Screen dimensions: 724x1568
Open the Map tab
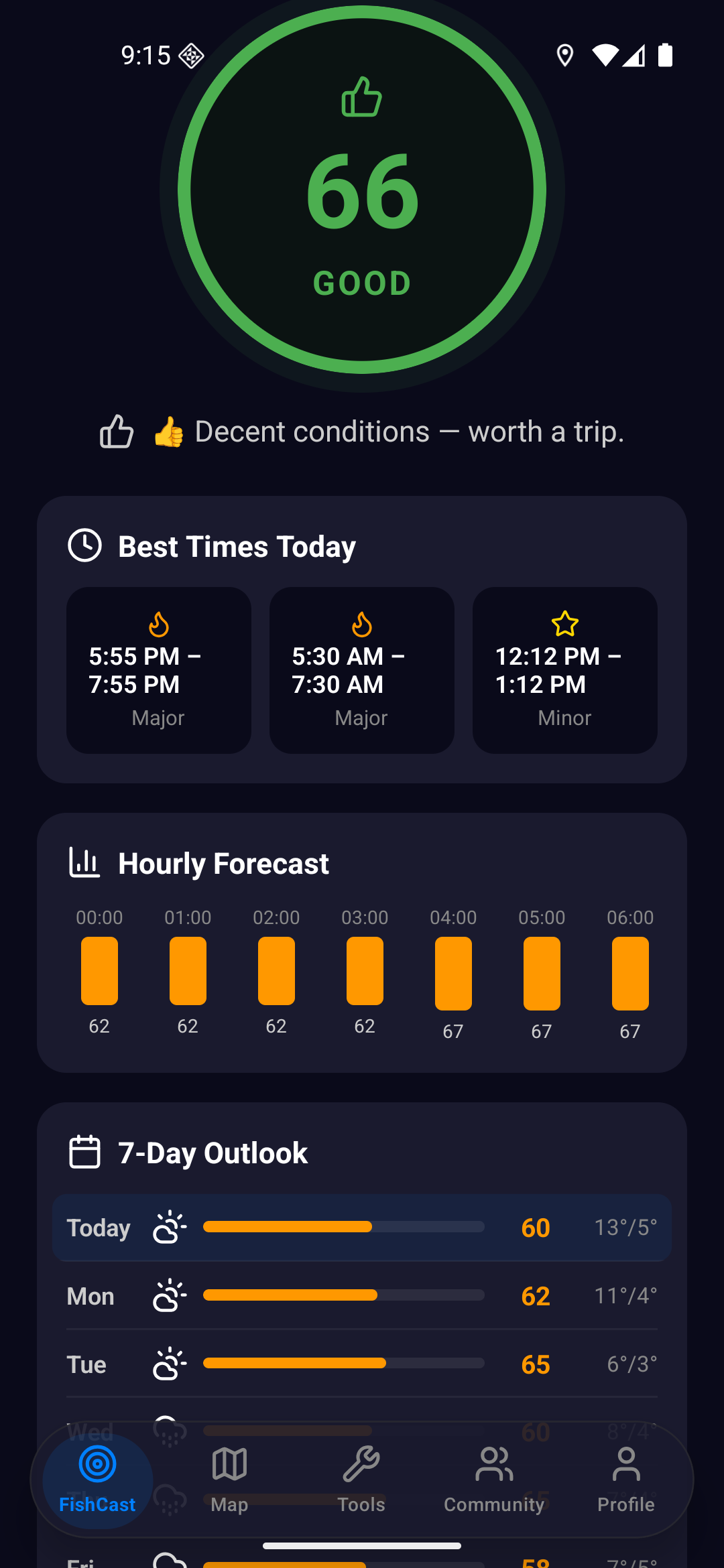coord(229,1480)
